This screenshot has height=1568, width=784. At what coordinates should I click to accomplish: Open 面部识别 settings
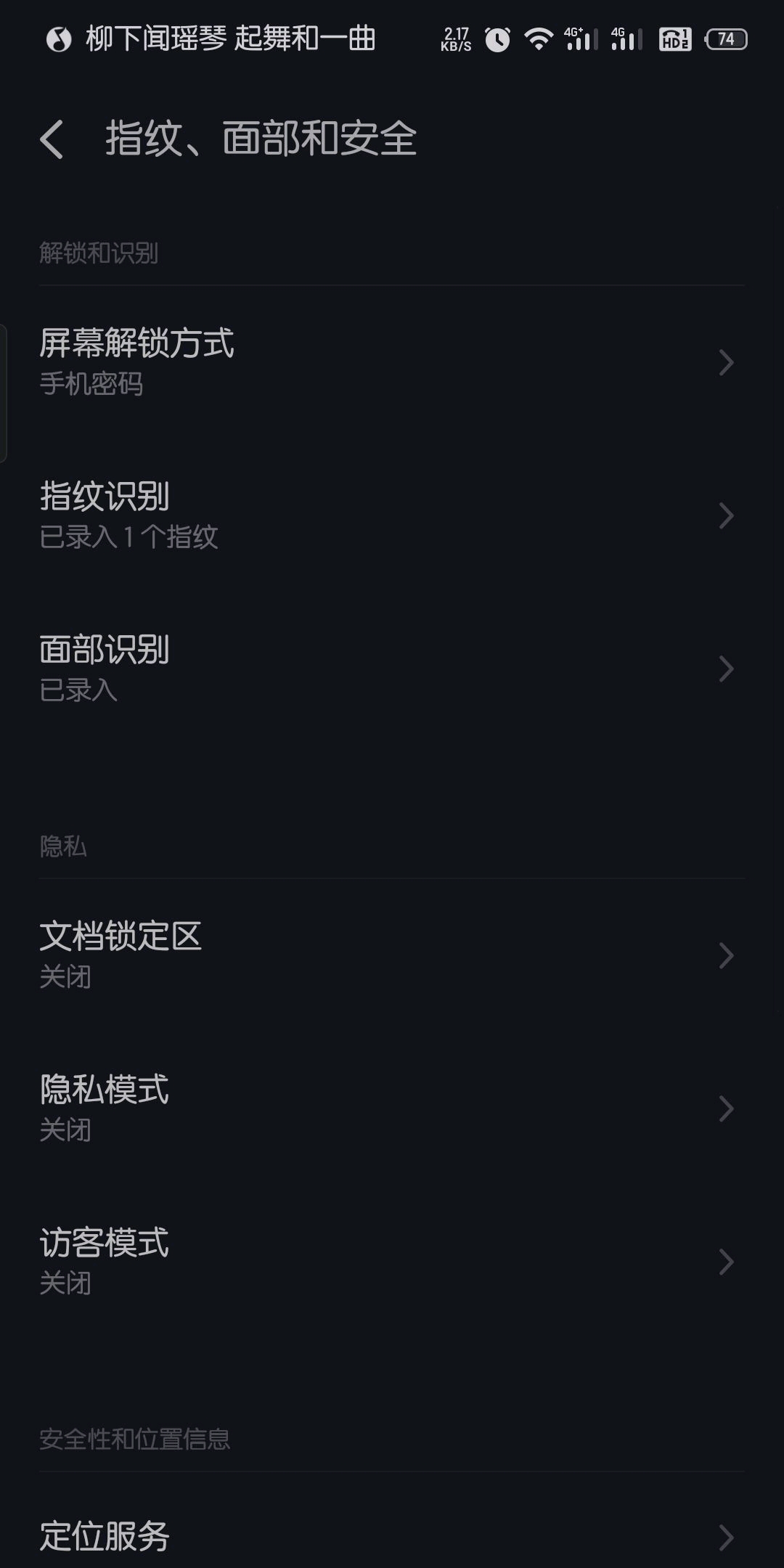click(392, 668)
